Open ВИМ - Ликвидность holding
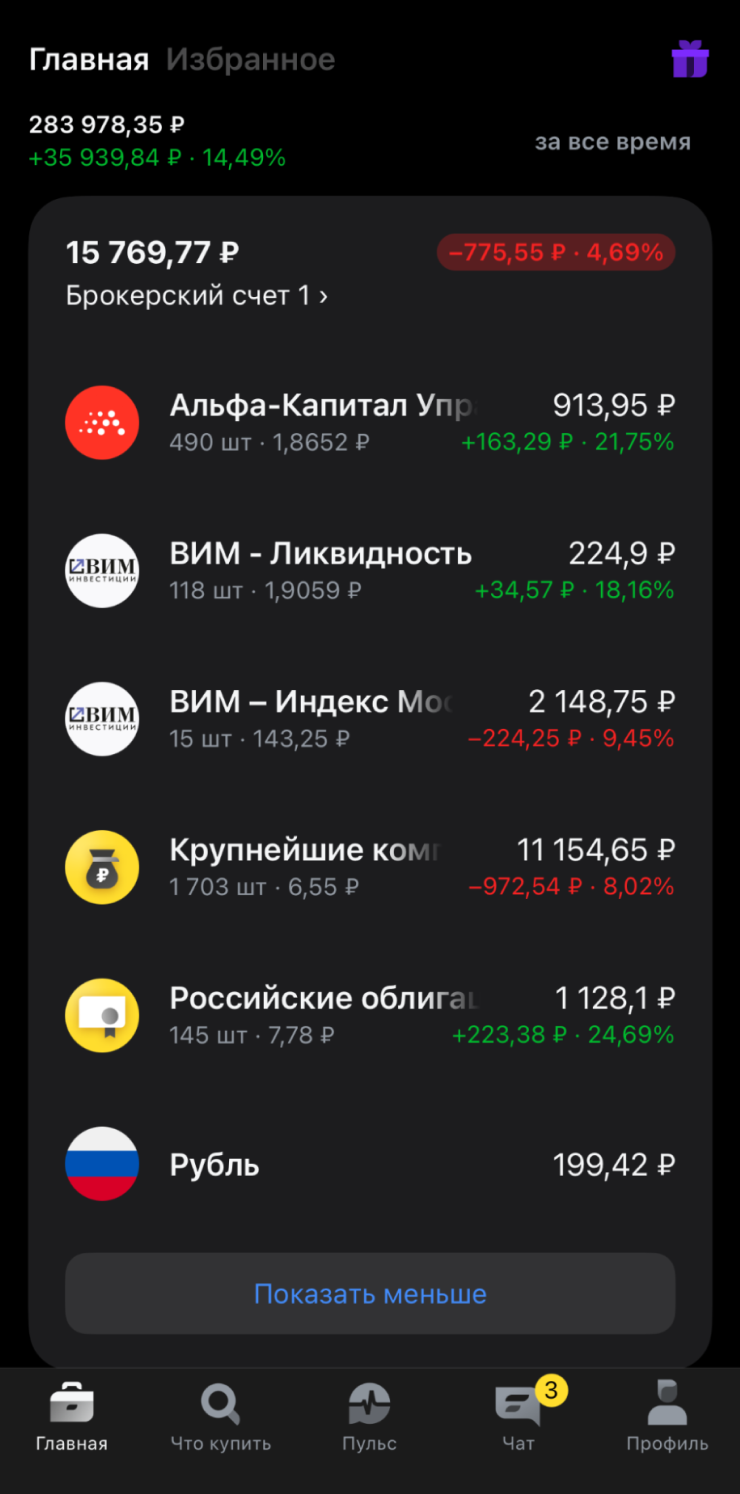 click(x=370, y=571)
